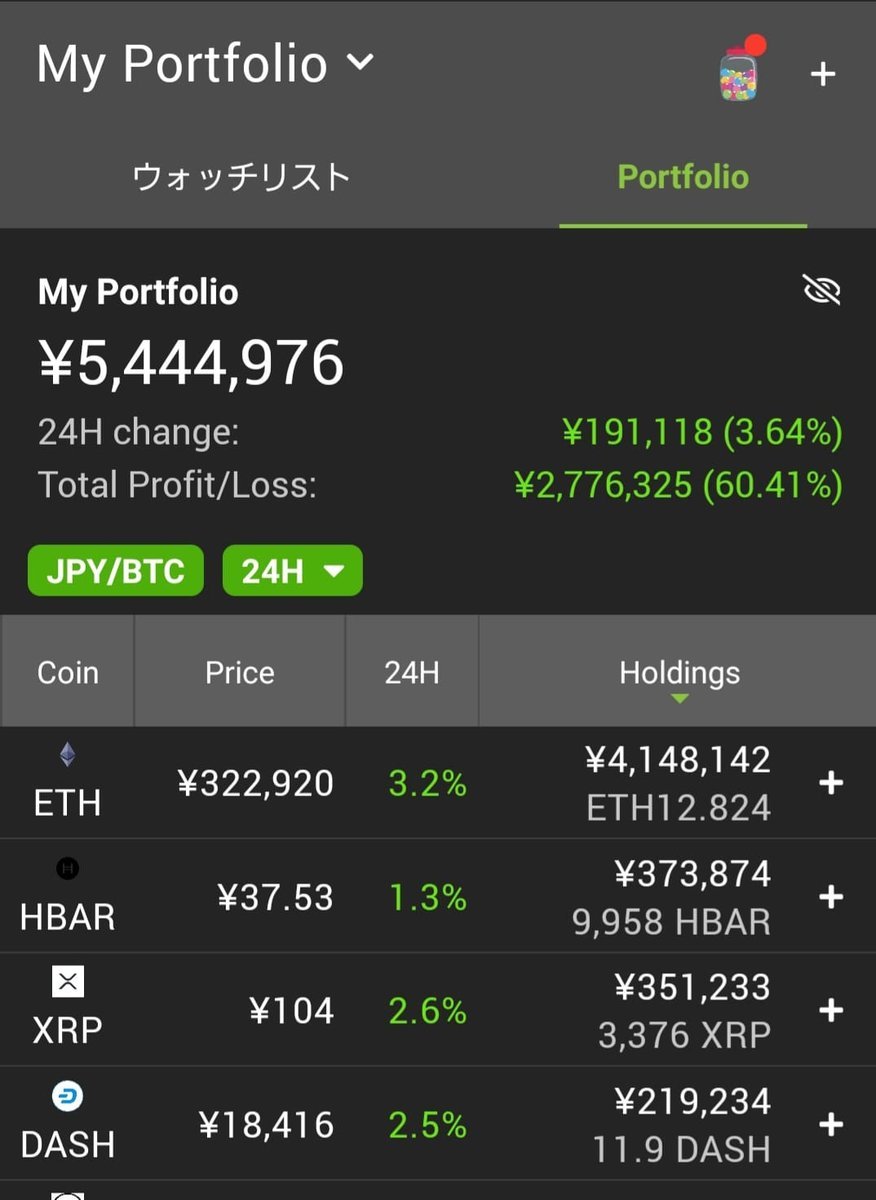This screenshot has width=876, height=1200.
Task: Expand the 24H timeframe dropdown
Action: click(x=292, y=571)
